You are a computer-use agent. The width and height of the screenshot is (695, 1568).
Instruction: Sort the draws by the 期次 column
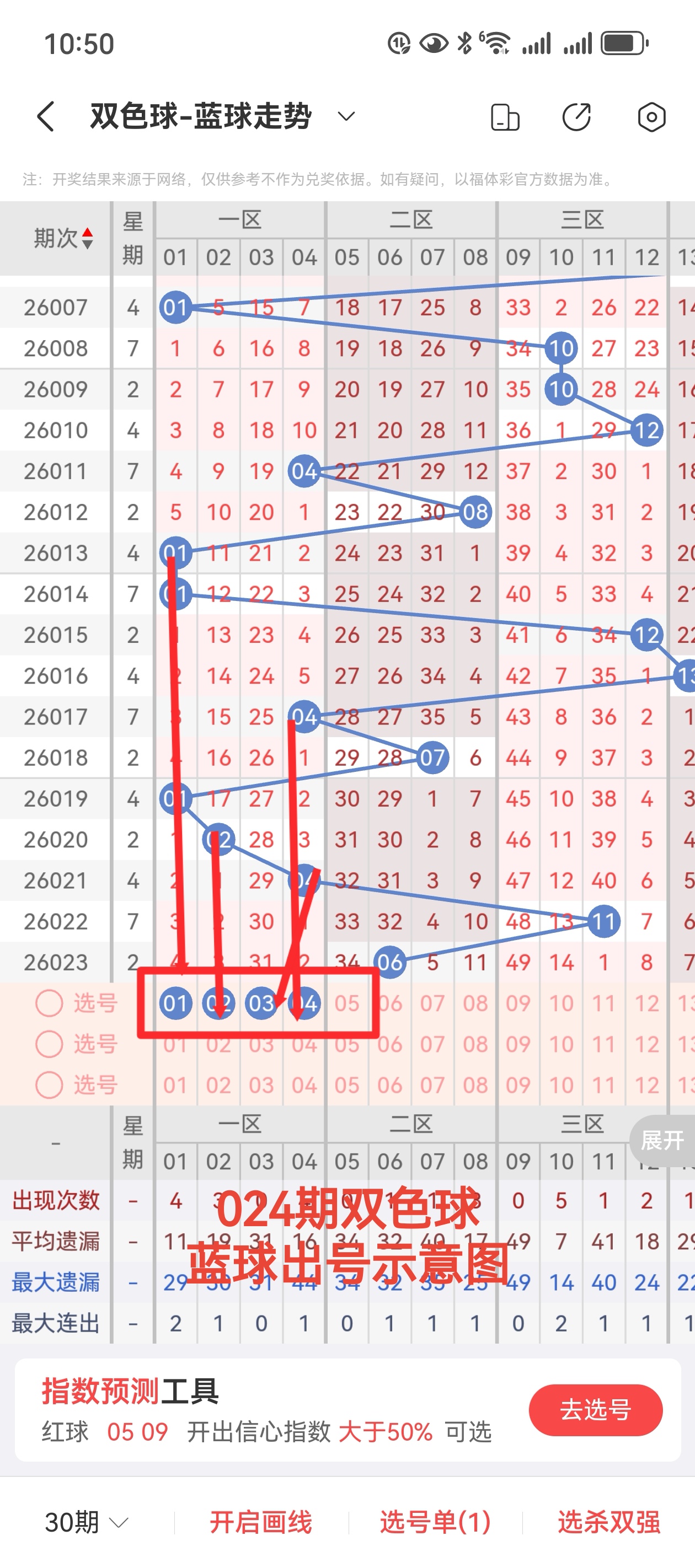pyautogui.click(x=63, y=238)
